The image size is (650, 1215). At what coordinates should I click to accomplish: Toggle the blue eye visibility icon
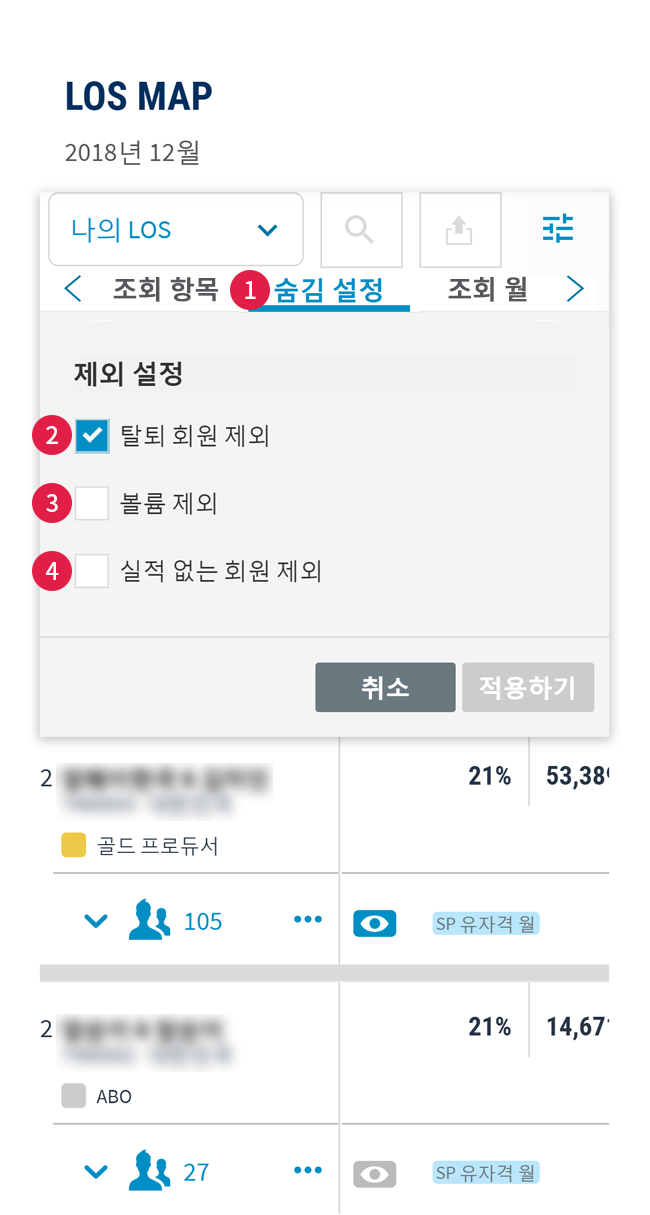[375, 924]
